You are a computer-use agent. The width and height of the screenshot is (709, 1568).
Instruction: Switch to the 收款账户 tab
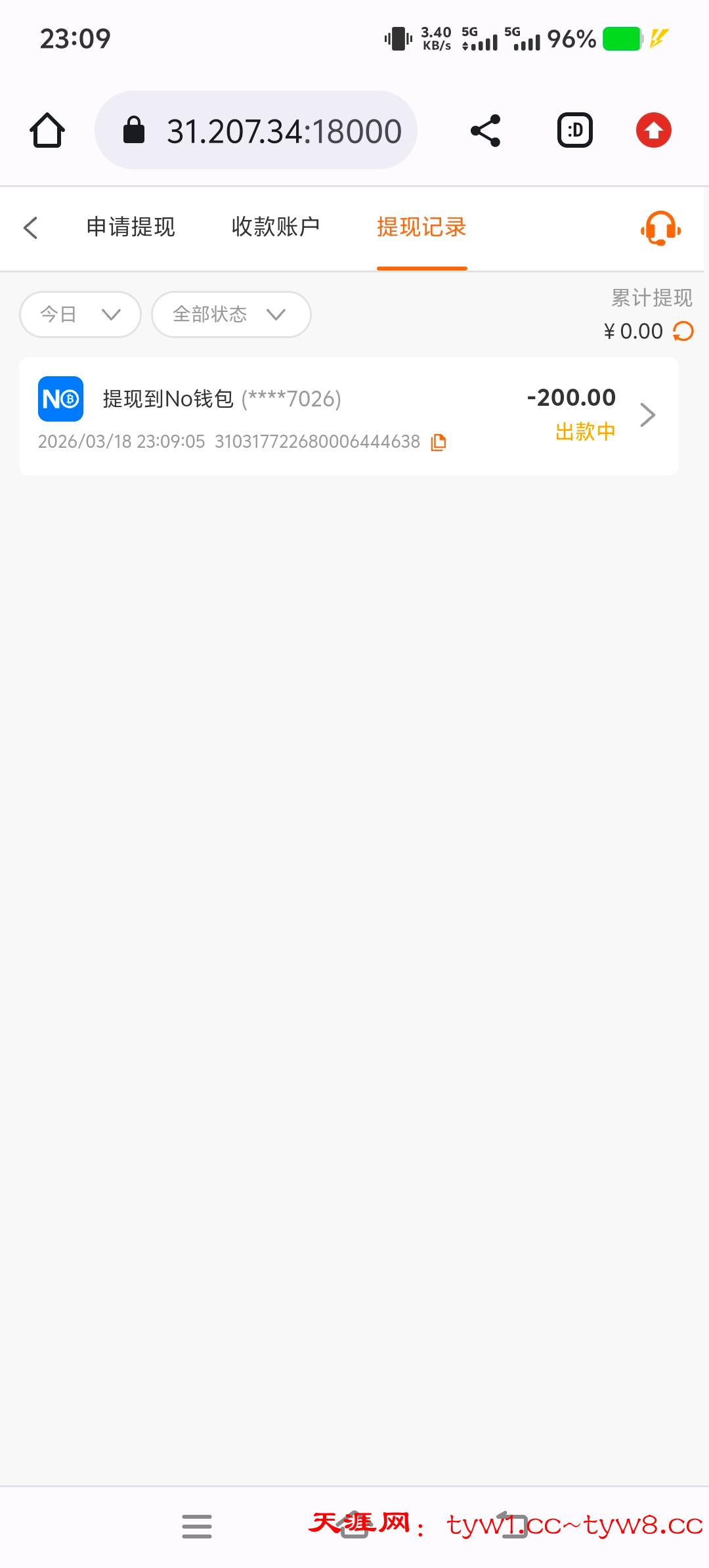click(276, 227)
